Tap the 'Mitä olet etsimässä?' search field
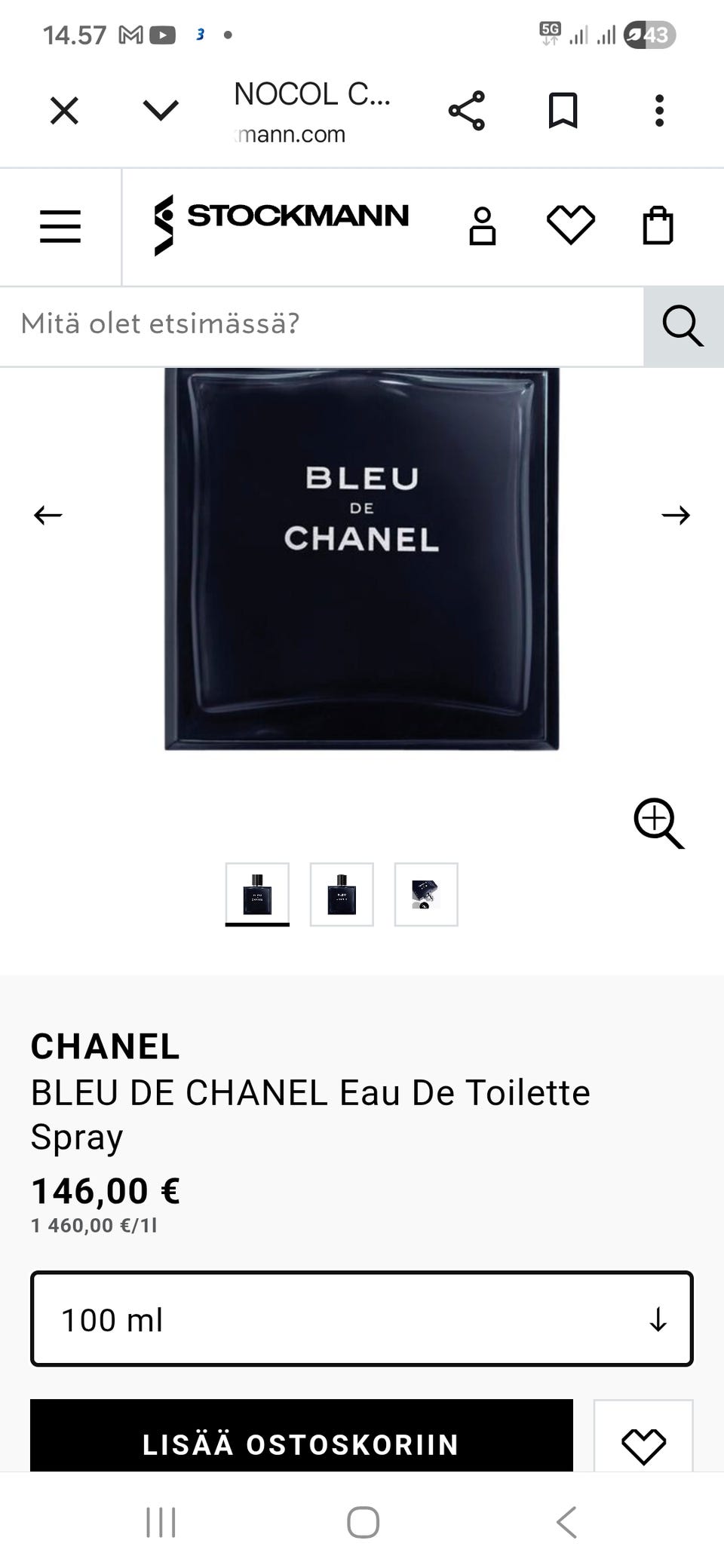This screenshot has width=724, height=1568. click(321, 324)
